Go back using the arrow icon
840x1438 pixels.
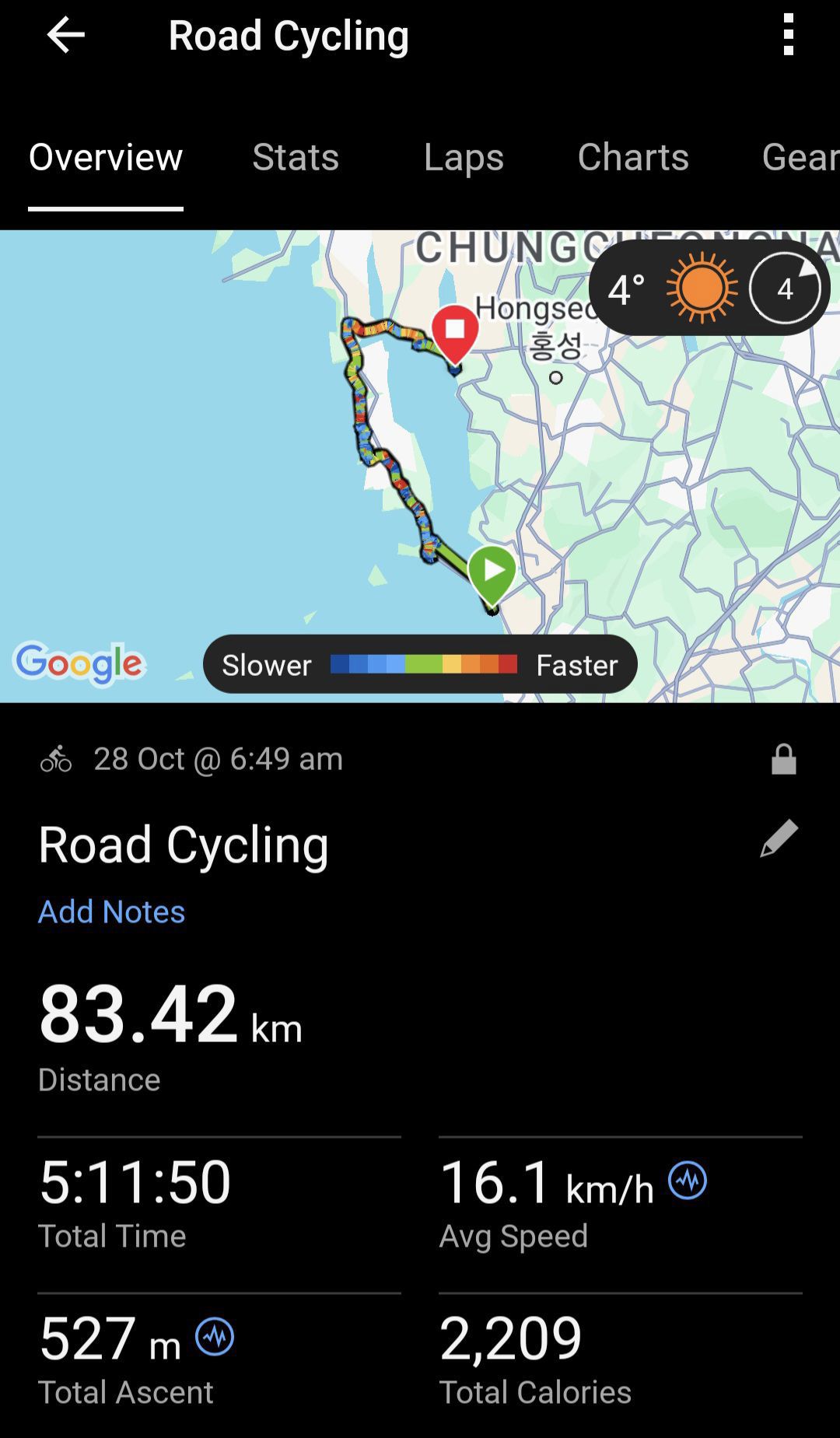[x=65, y=35]
